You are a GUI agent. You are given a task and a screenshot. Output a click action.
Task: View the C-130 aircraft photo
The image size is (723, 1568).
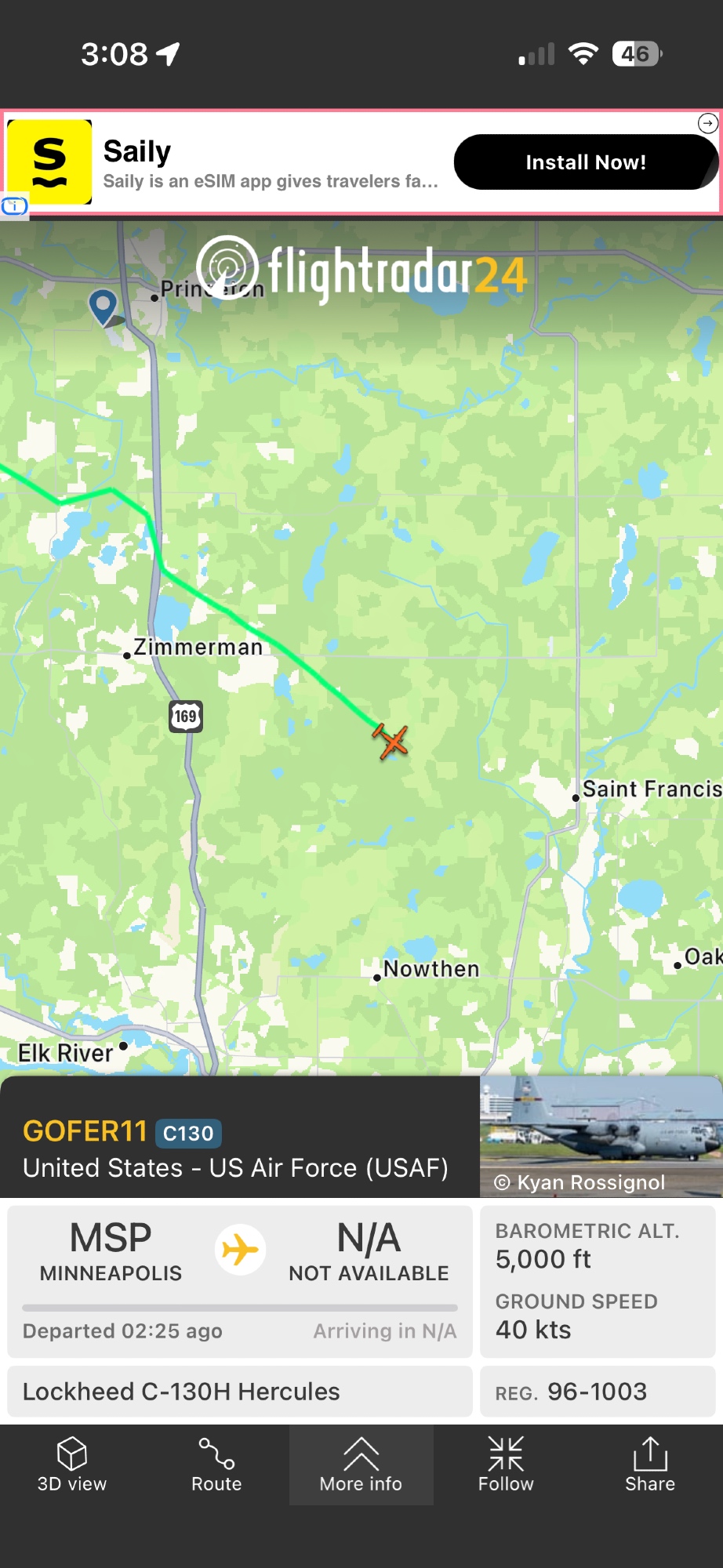click(601, 1135)
